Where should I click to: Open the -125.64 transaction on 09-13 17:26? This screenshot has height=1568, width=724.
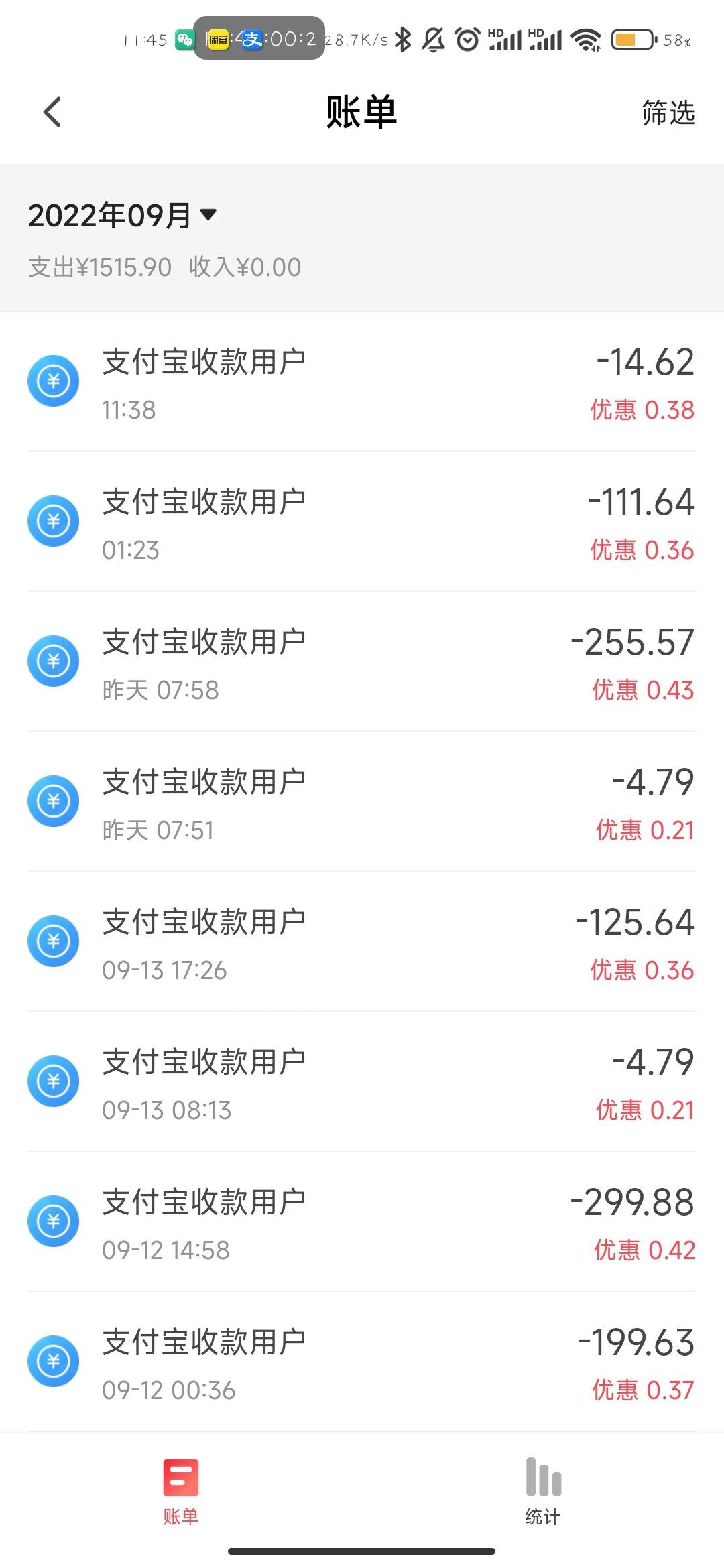click(362, 941)
